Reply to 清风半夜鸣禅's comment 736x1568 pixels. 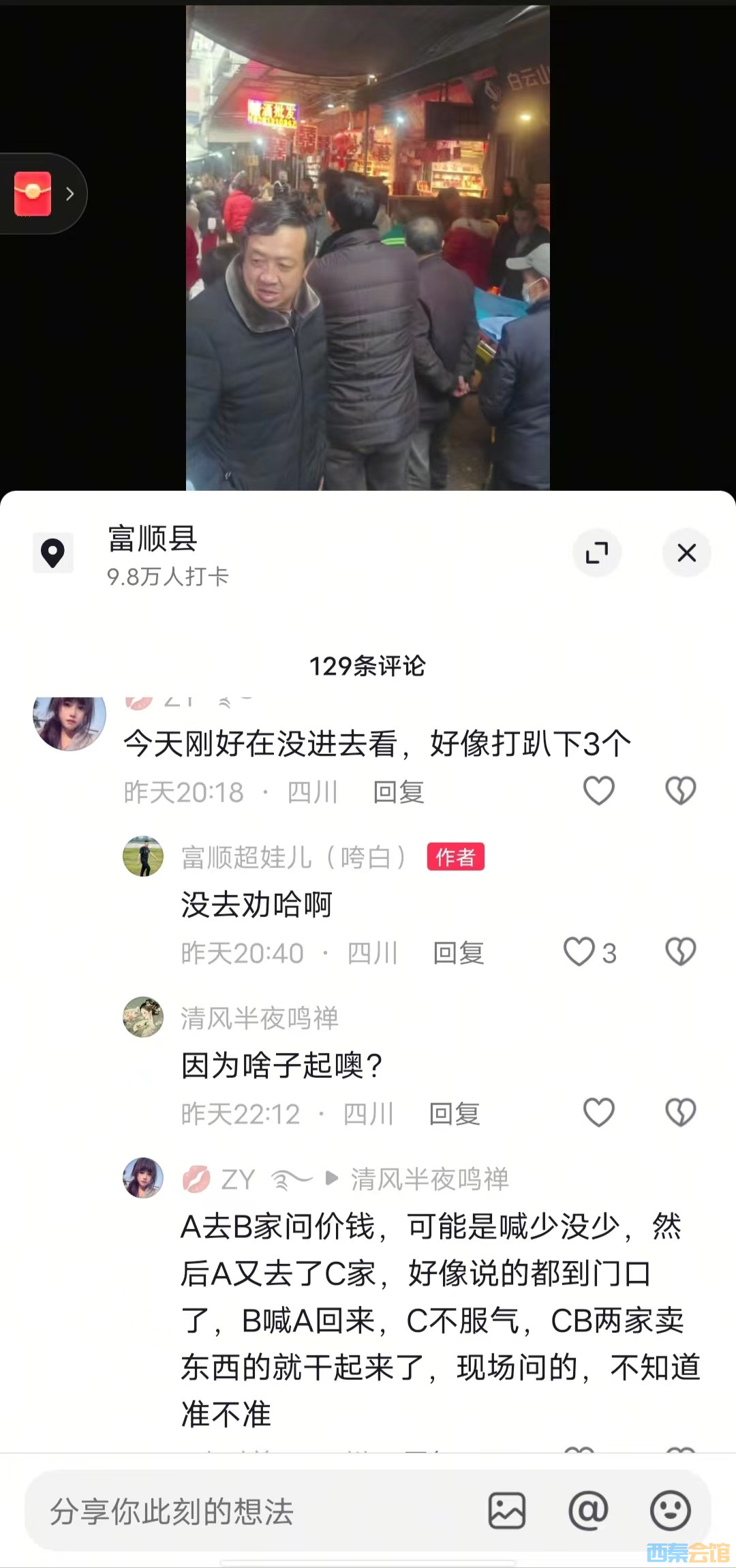point(454,1114)
